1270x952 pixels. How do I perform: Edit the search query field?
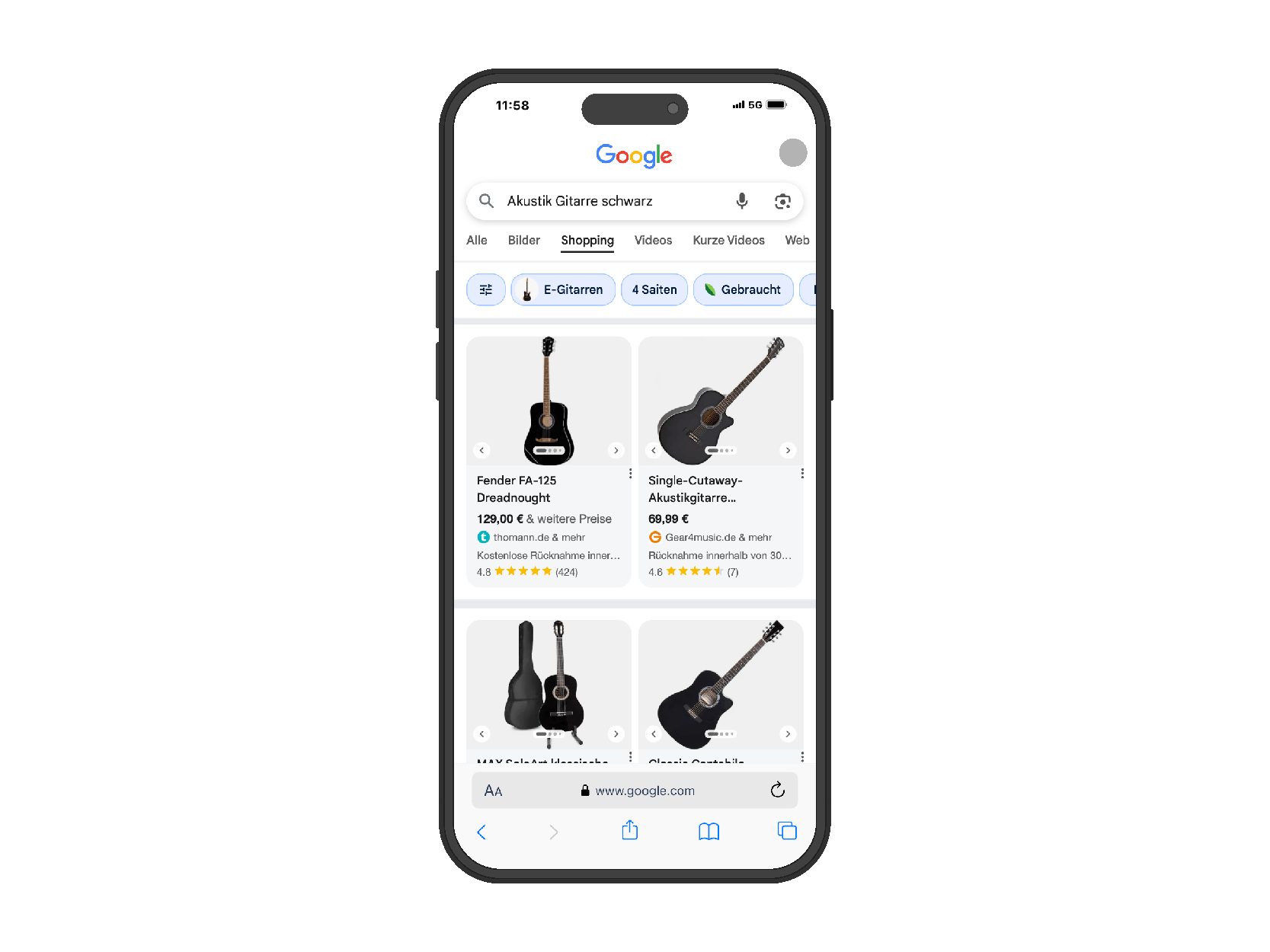click(602, 201)
